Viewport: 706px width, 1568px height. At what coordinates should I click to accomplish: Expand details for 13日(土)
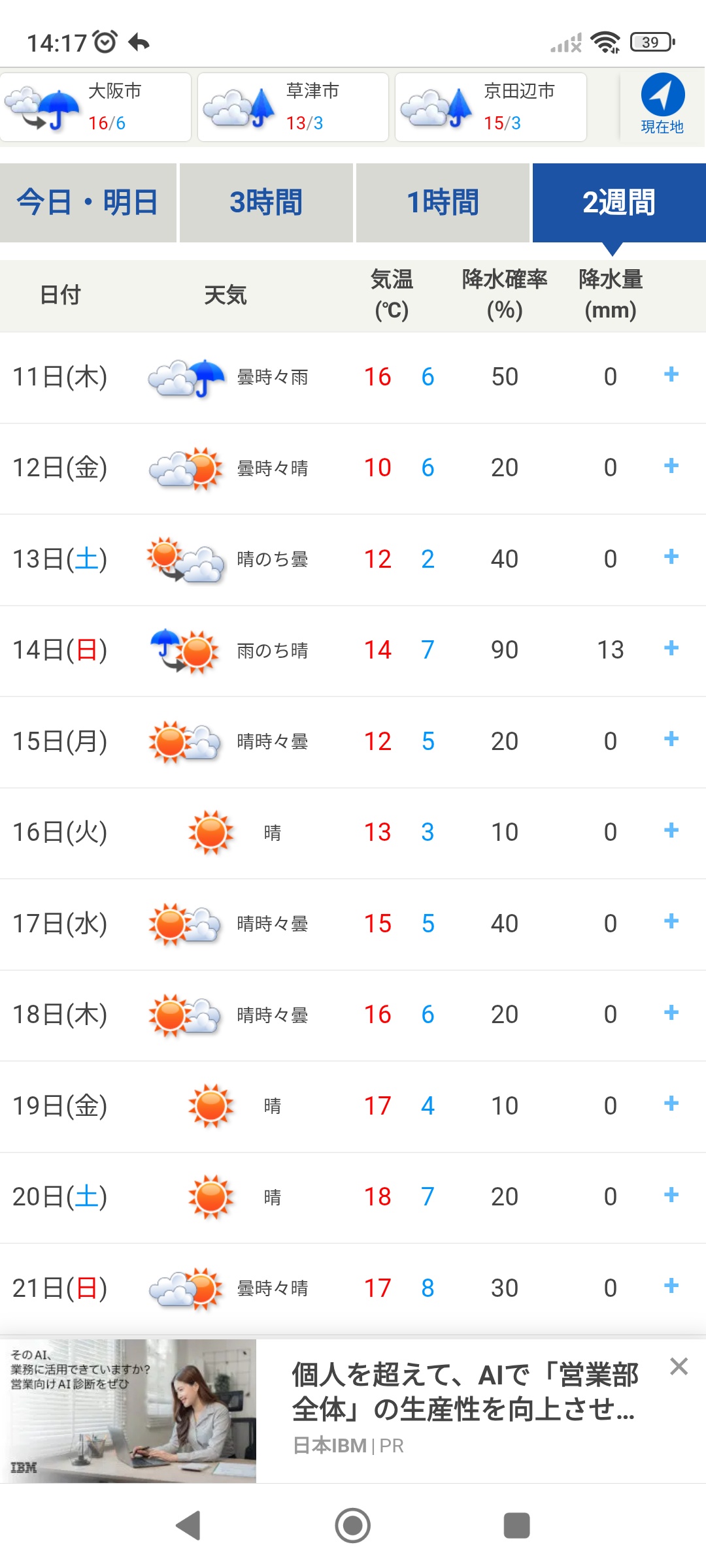[x=671, y=557]
